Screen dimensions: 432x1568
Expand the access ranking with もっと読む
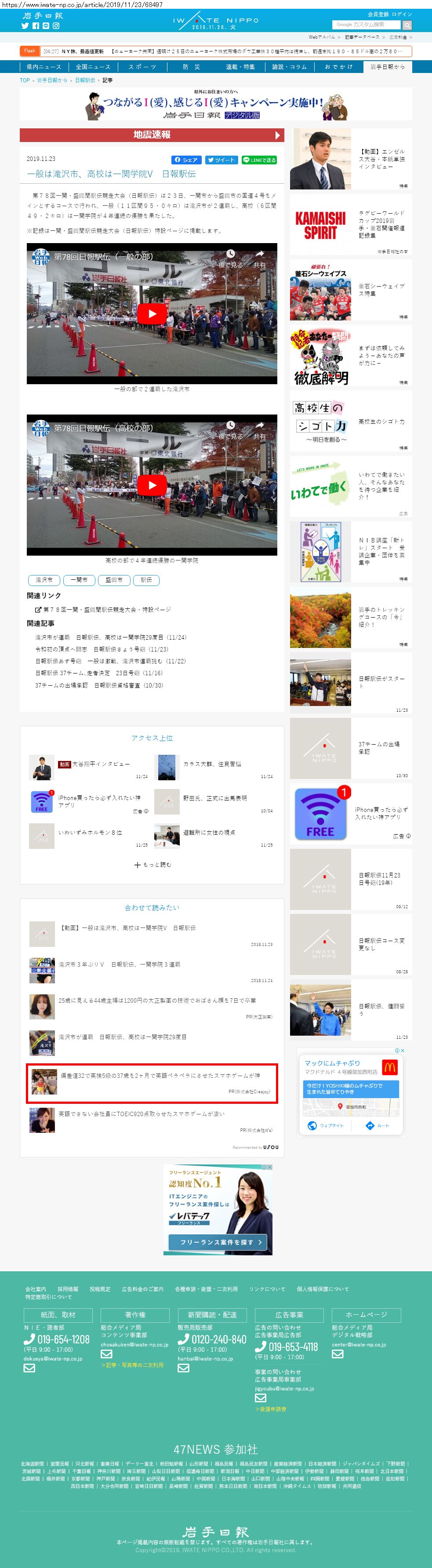(x=152, y=864)
